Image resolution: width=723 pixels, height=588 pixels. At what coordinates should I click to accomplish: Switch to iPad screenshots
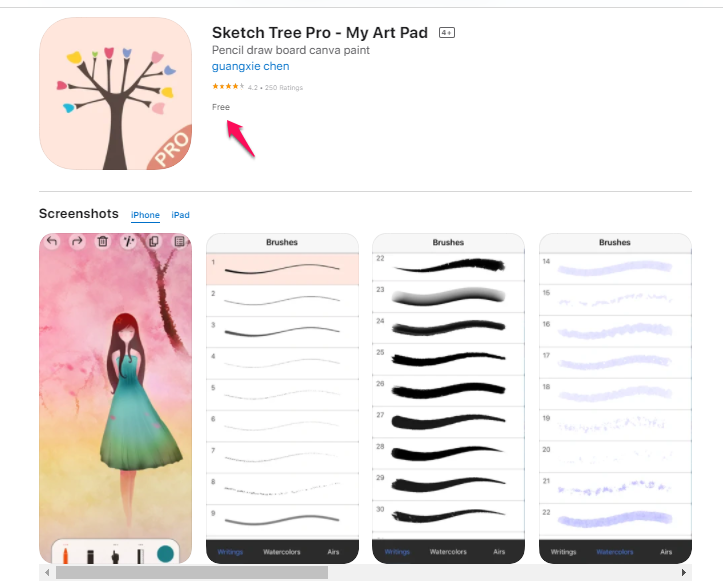tap(180, 215)
